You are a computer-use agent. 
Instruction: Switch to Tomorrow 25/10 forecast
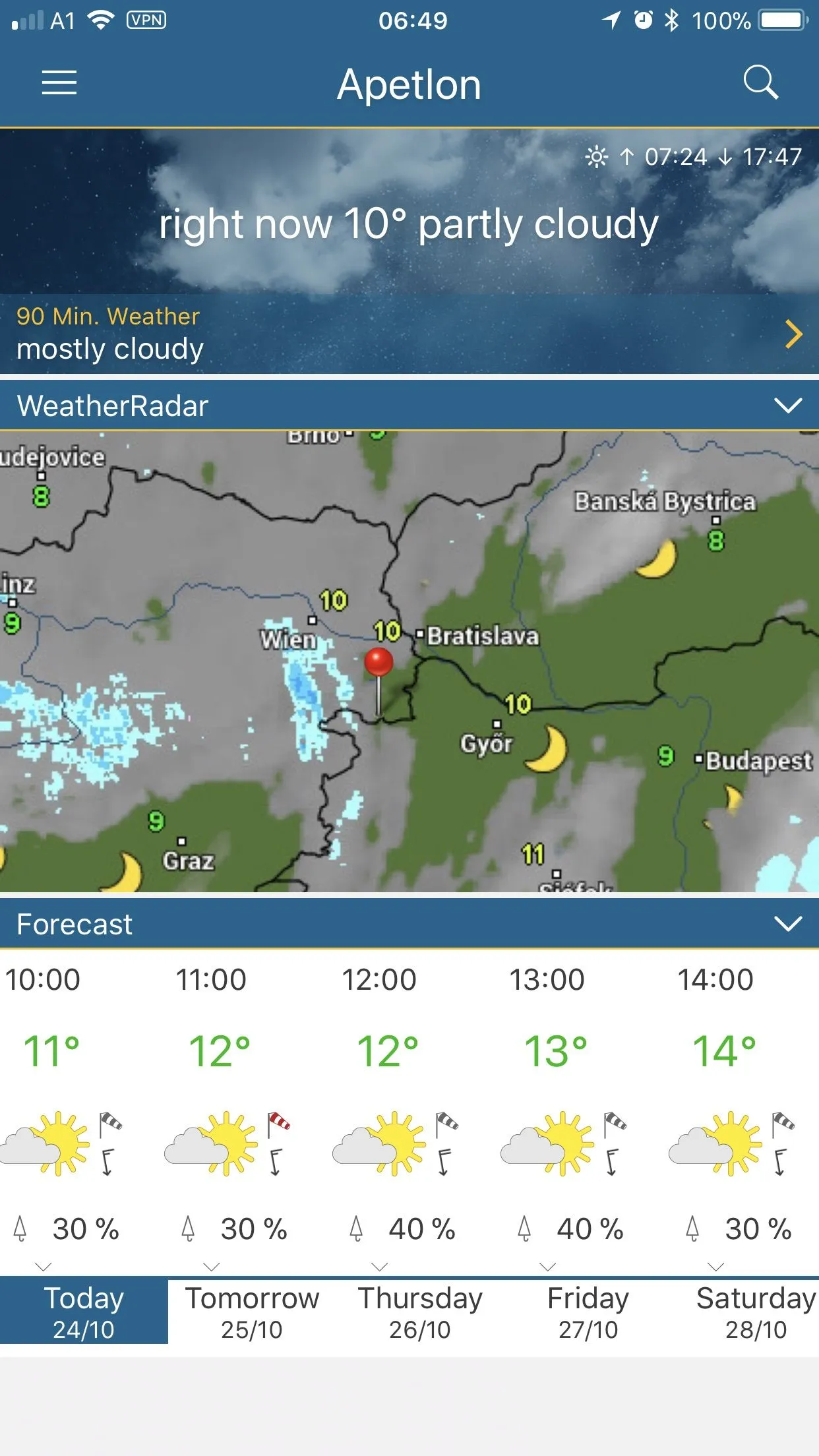tap(252, 1312)
